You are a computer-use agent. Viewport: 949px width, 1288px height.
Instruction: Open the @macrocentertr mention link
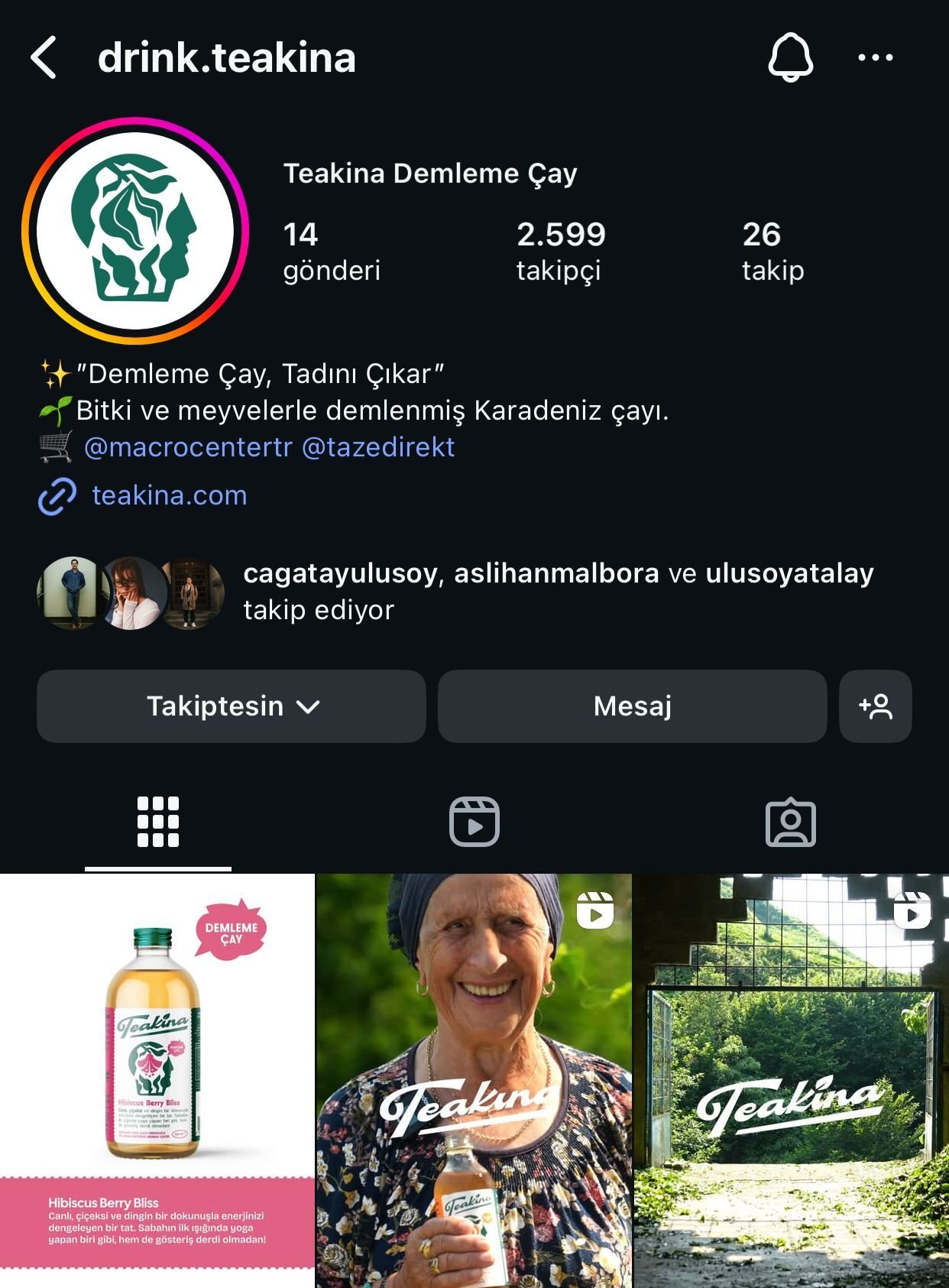click(188, 447)
